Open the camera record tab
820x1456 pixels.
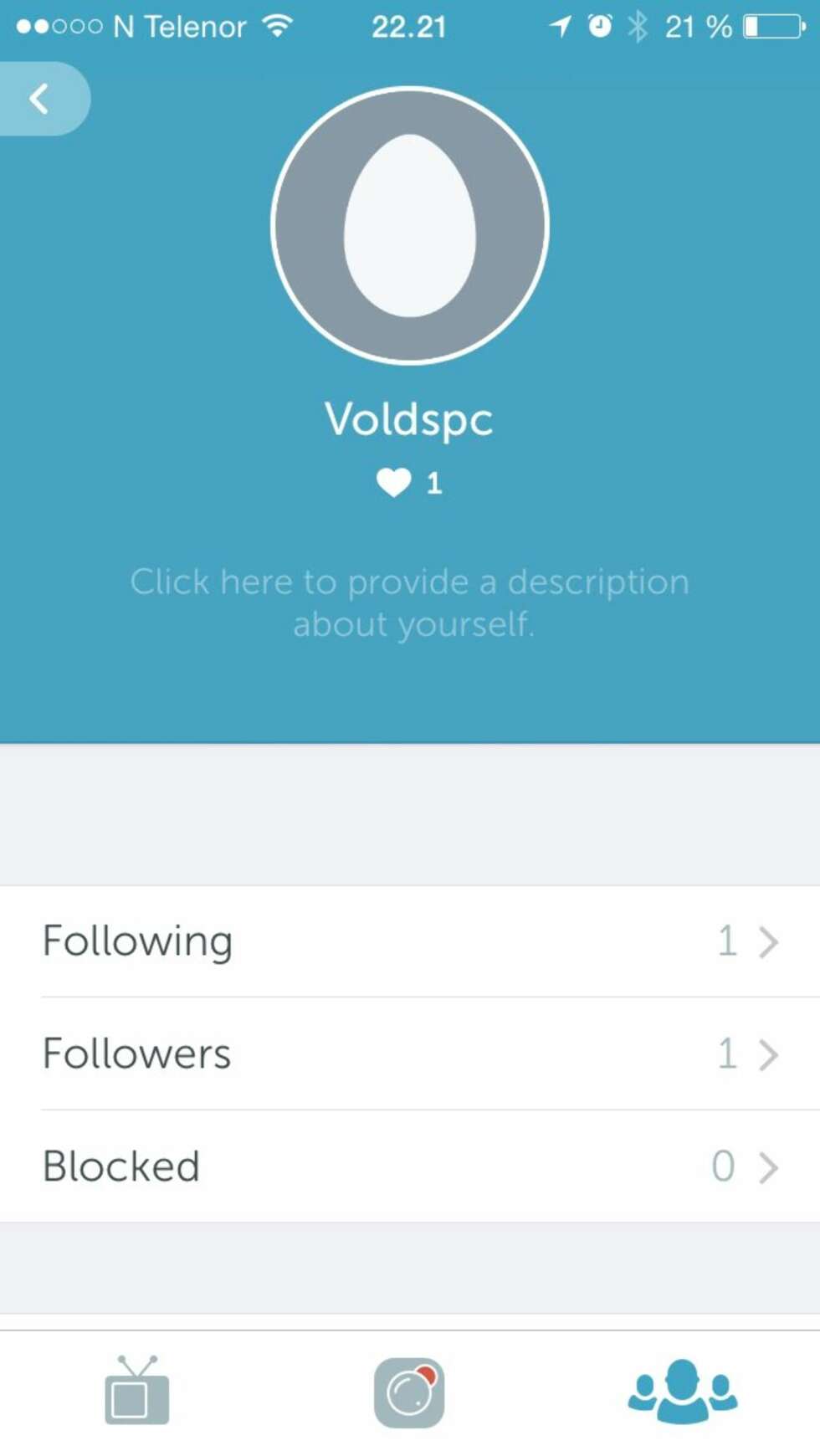pyautogui.click(x=409, y=1392)
